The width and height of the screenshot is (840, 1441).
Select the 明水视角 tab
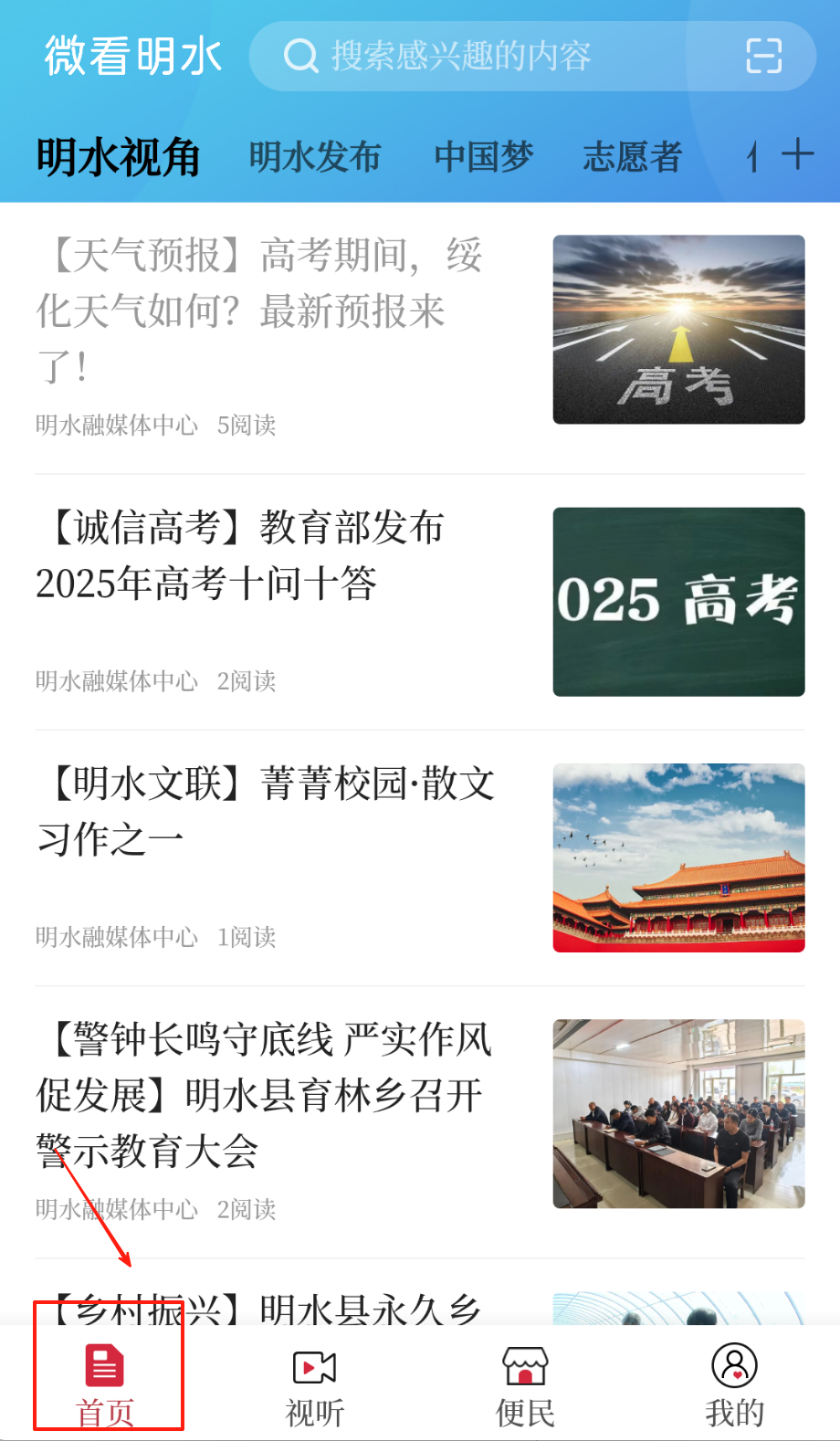pyautogui.click(x=119, y=157)
